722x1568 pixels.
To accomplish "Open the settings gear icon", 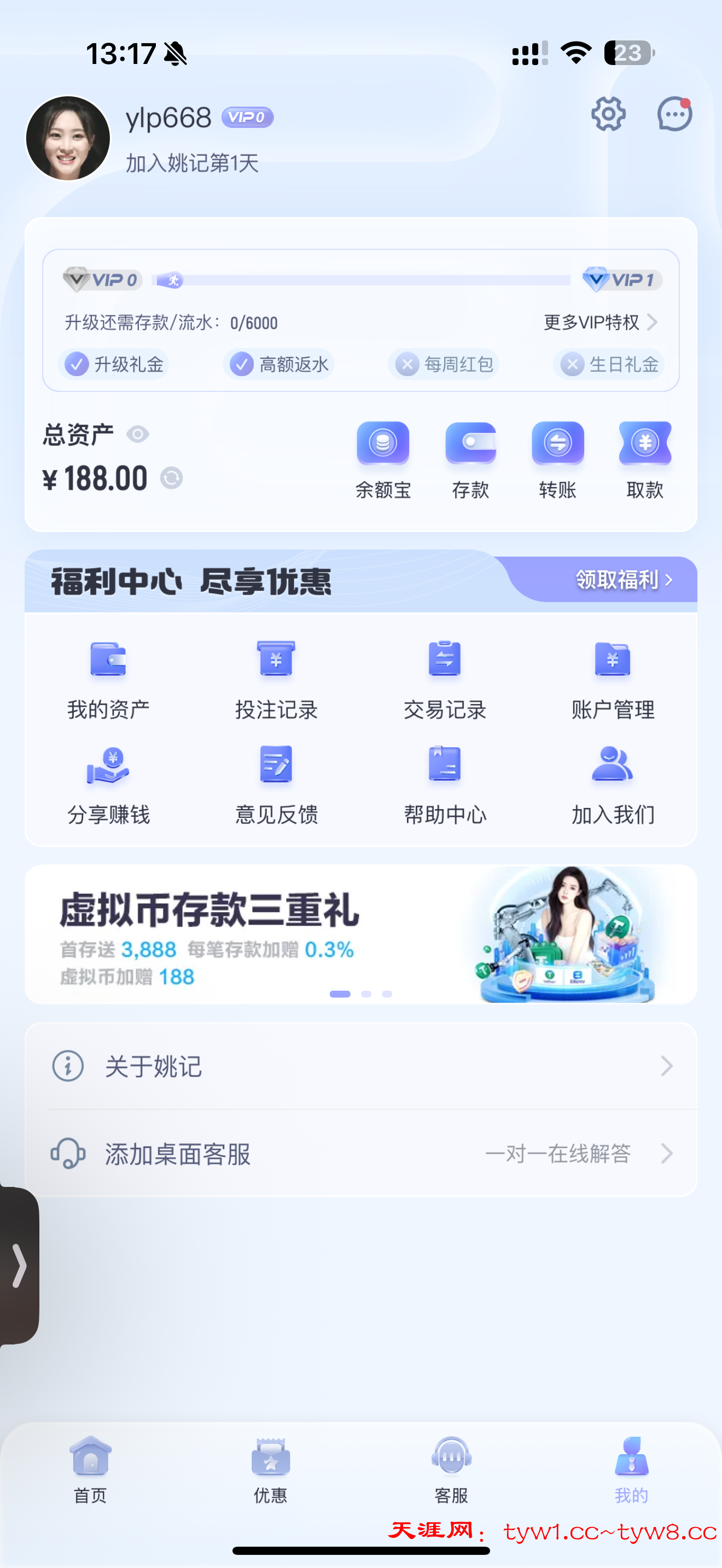I will pyautogui.click(x=608, y=114).
